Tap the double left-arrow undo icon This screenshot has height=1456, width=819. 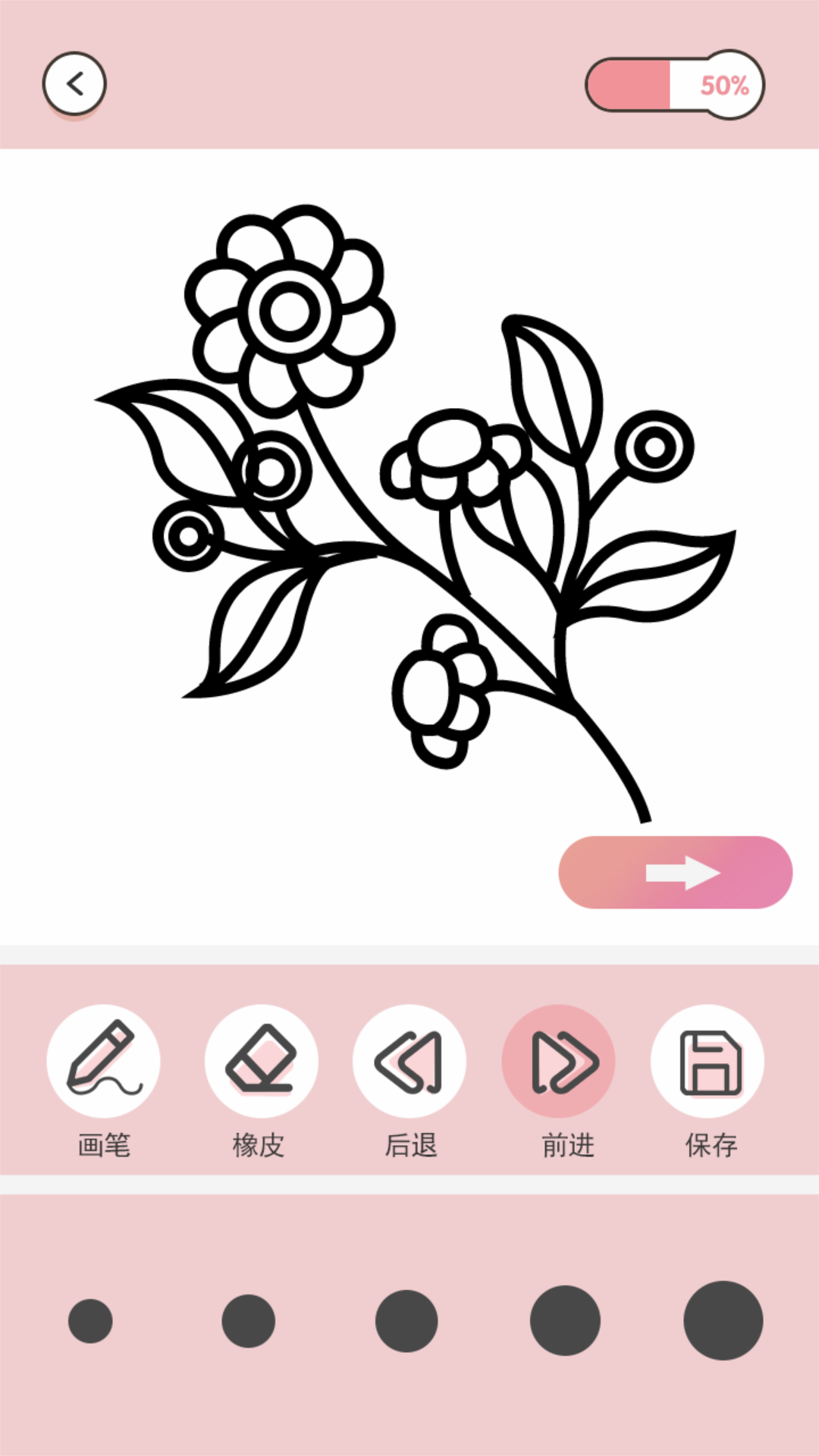click(x=408, y=1062)
